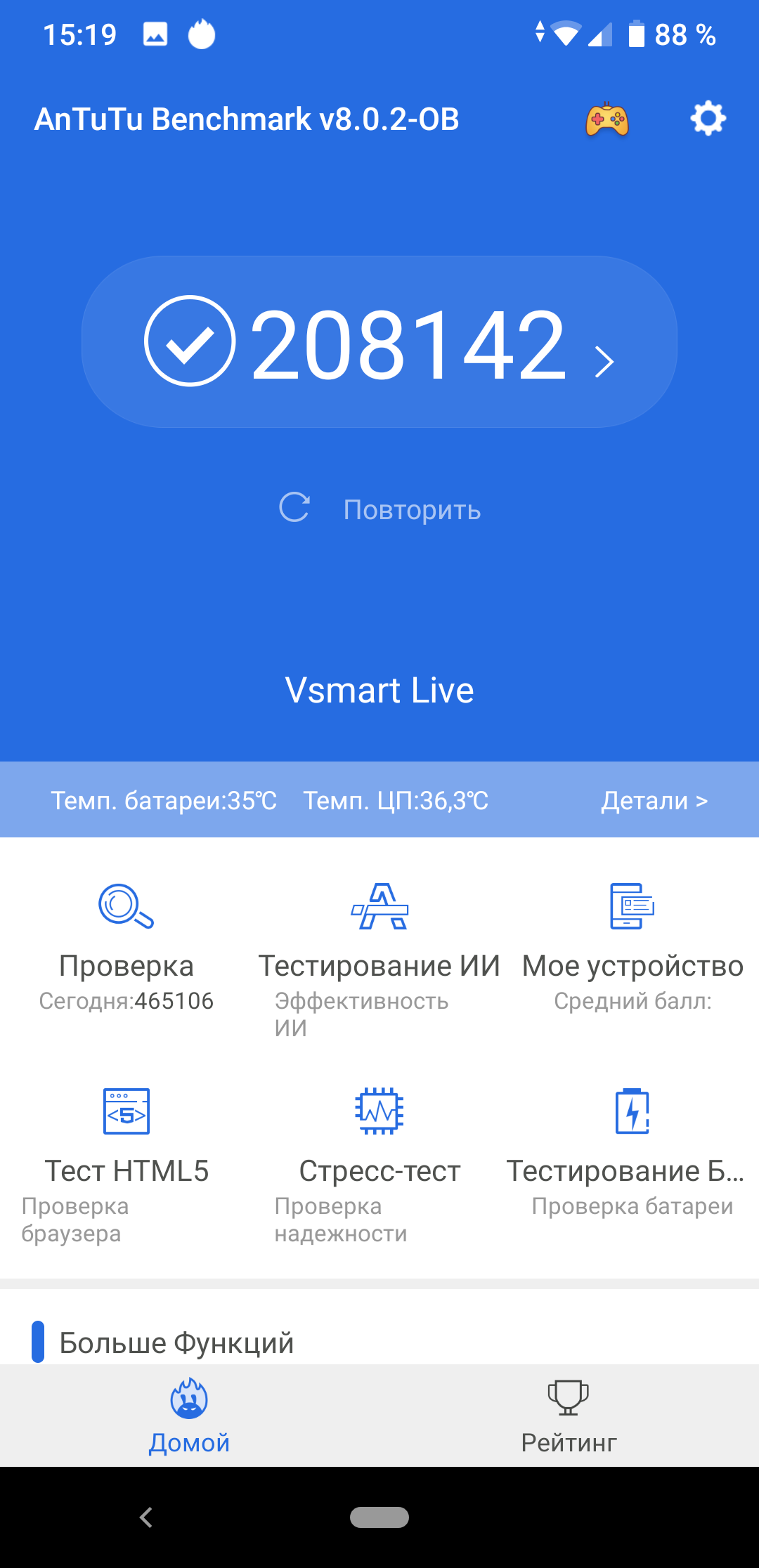Tap Повторить to rerun the benchmark
The image size is (759, 1568).
pos(379,509)
